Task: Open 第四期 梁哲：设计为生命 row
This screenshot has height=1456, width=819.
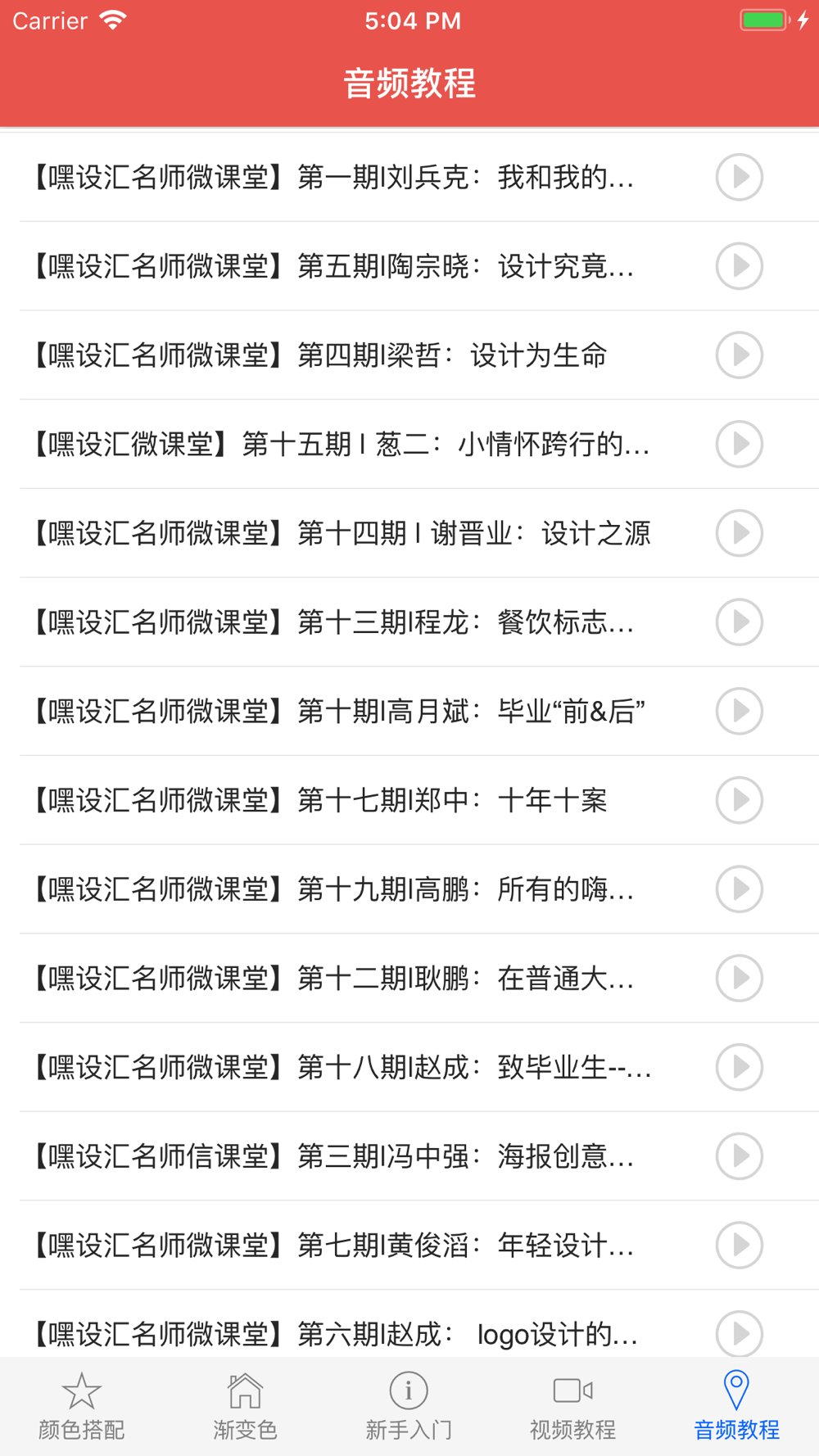Action: click(x=409, y=355)
